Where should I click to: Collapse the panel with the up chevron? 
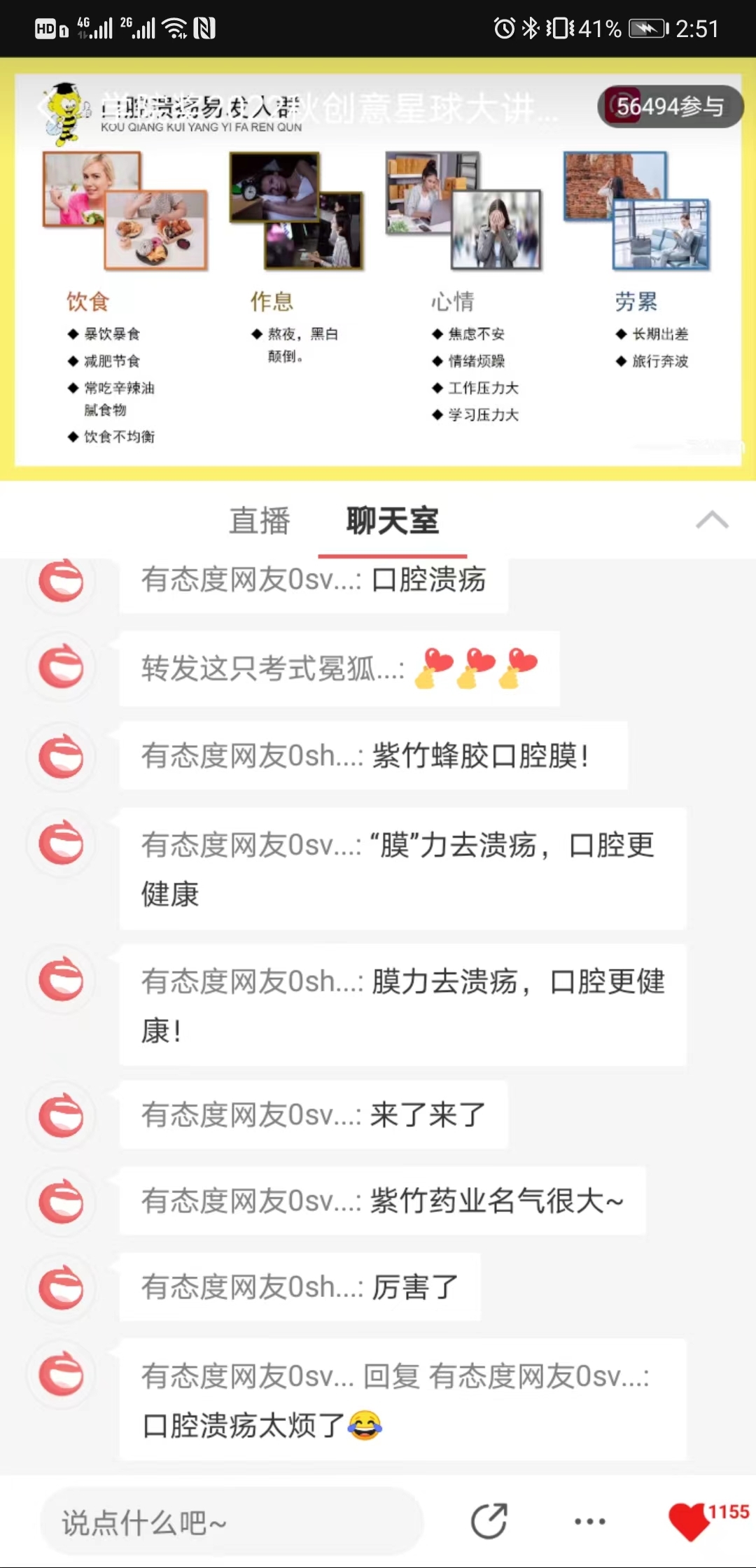point(712,520)
